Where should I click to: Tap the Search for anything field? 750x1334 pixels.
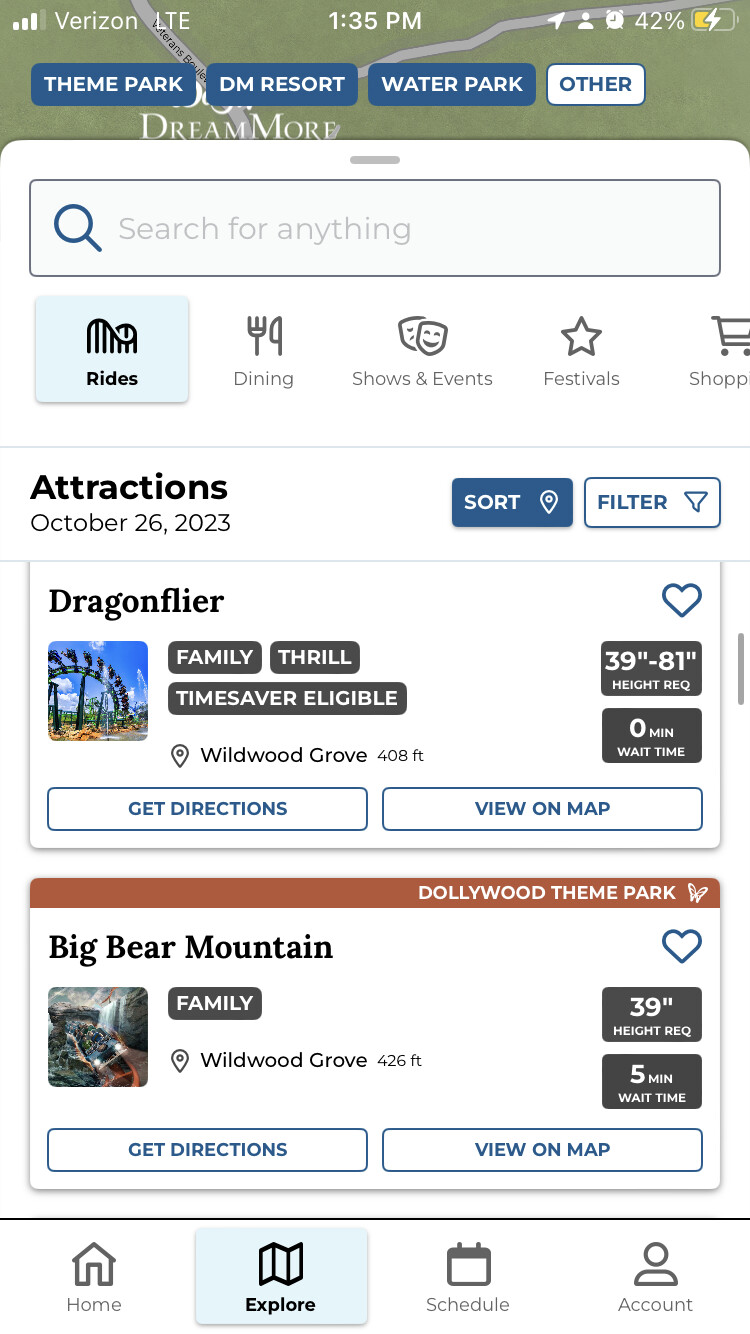(x=375, y=228)
